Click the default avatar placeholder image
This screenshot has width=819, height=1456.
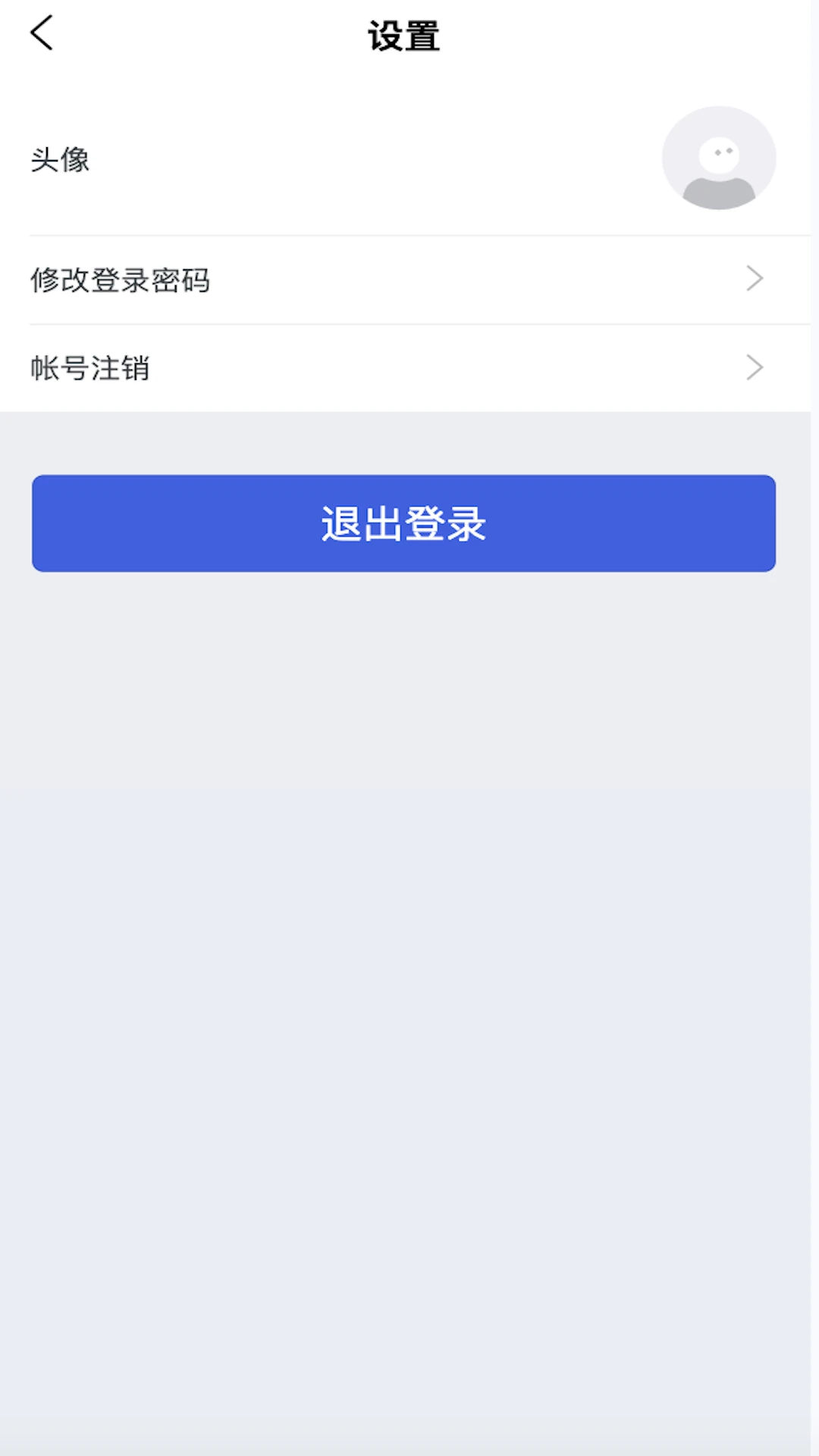[718, 157]
